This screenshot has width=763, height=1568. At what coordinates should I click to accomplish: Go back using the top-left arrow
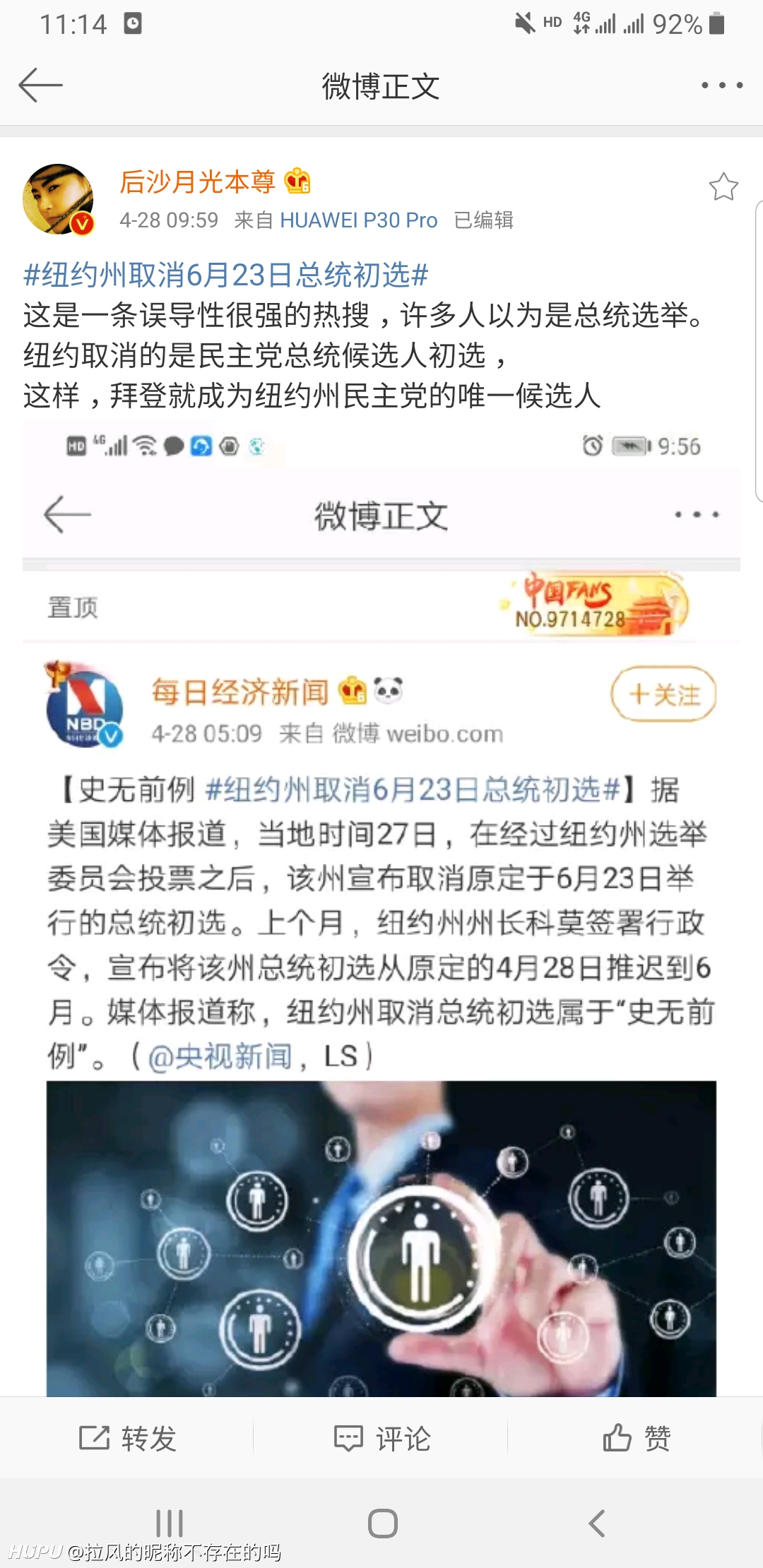(x=40, y=85)
